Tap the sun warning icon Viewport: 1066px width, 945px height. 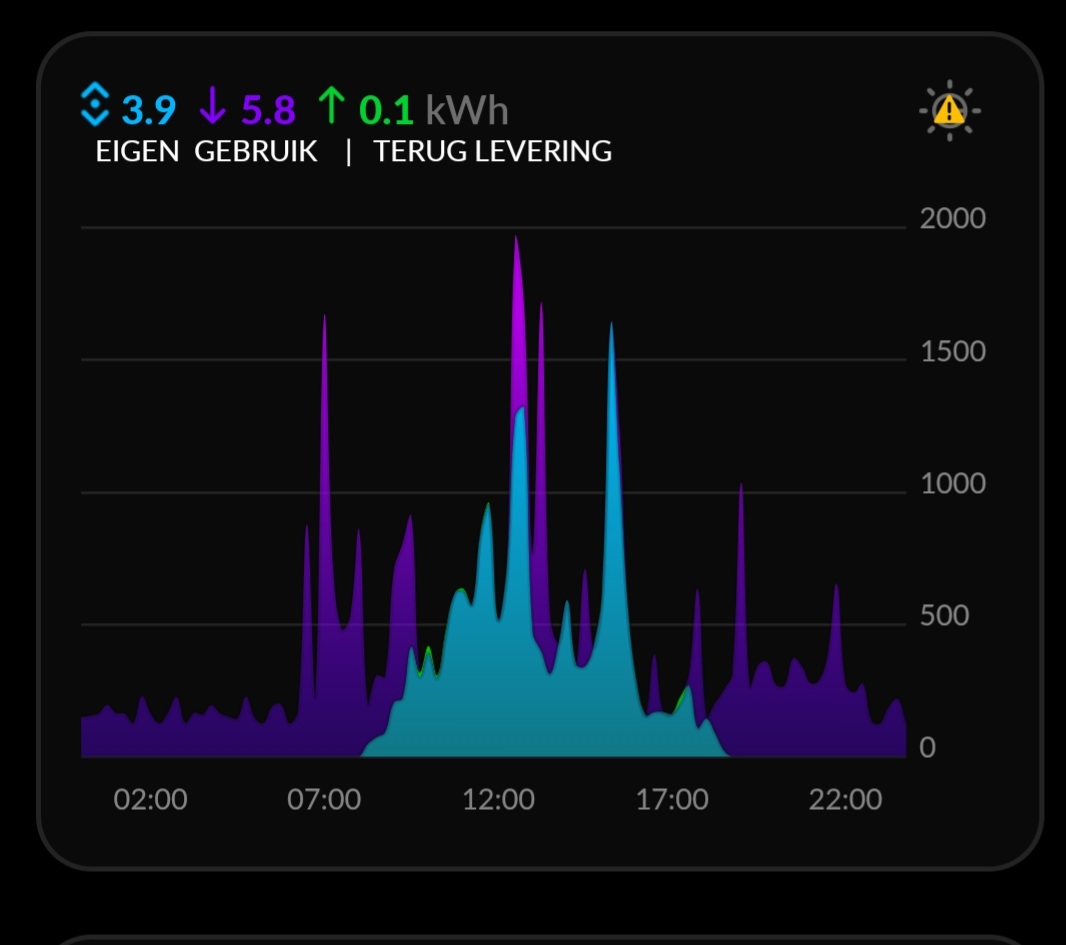coord(949,110)
